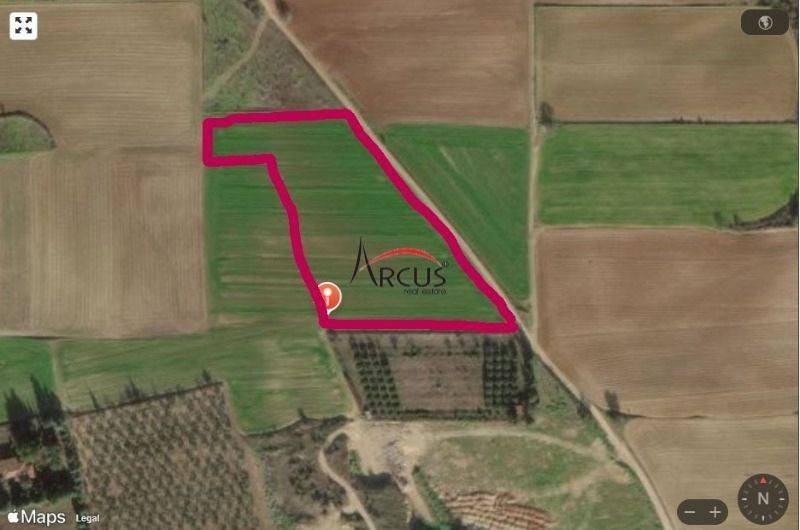Select the orange info pin on the map
This screenshot has width=800, height=530.
pos(329,296)
